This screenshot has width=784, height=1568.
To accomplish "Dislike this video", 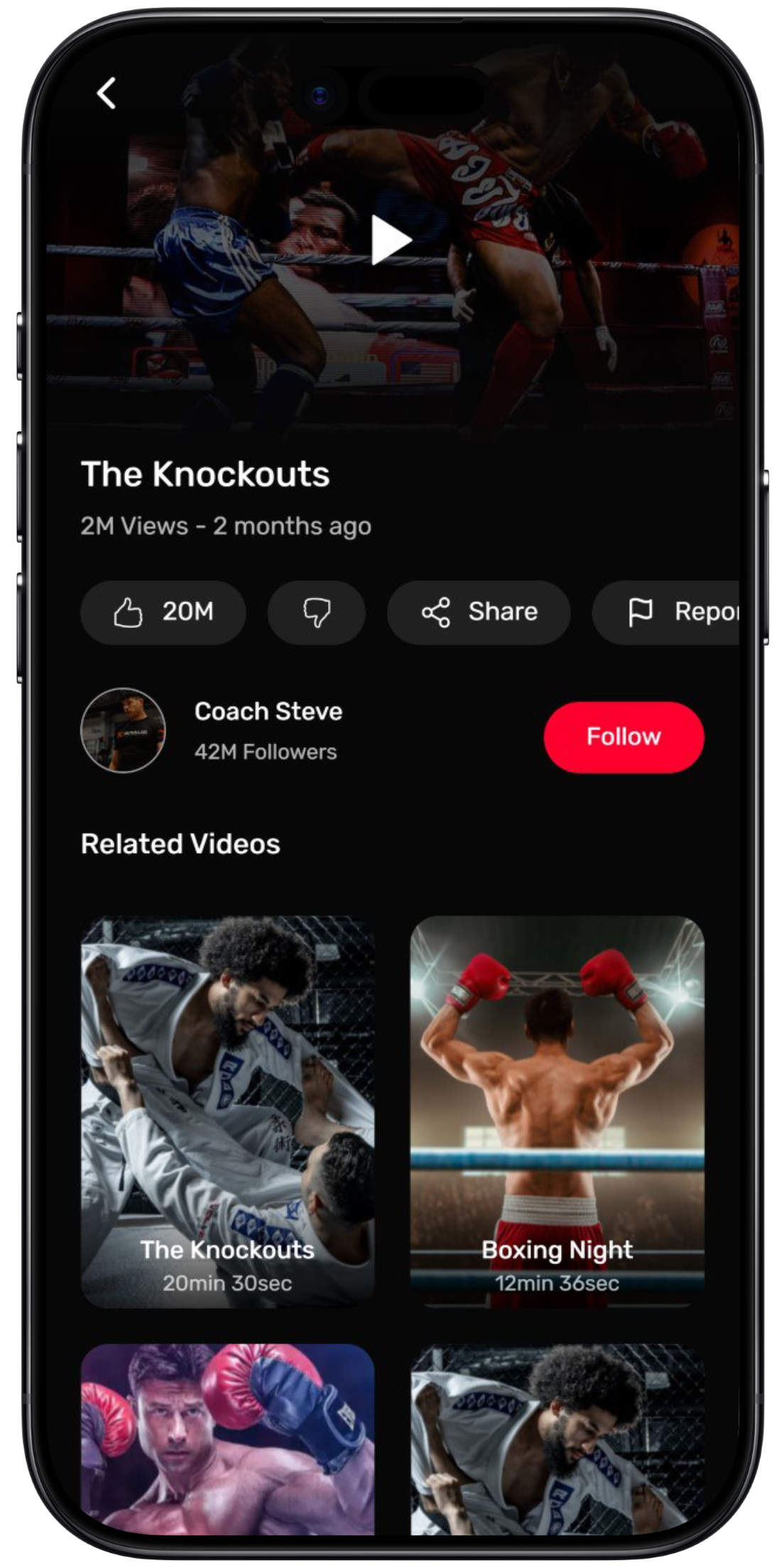I will (316, 612).
